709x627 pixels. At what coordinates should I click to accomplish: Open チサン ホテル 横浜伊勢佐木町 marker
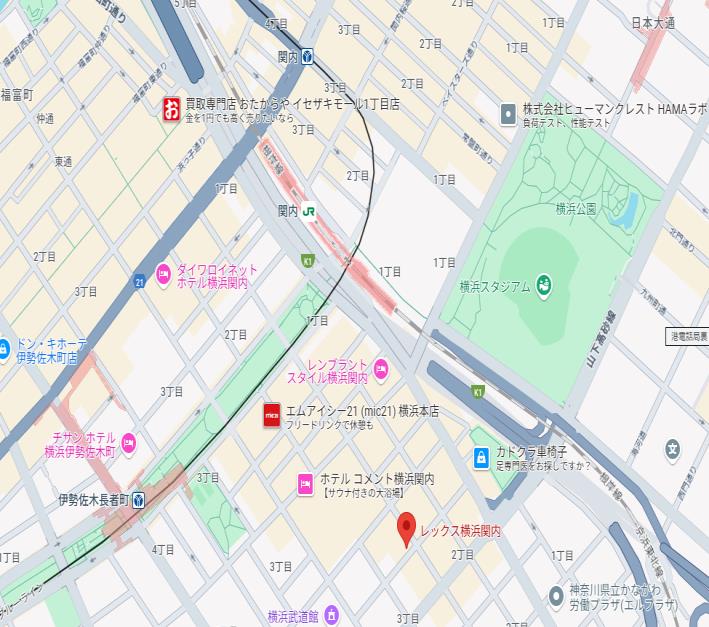[128, 444]
